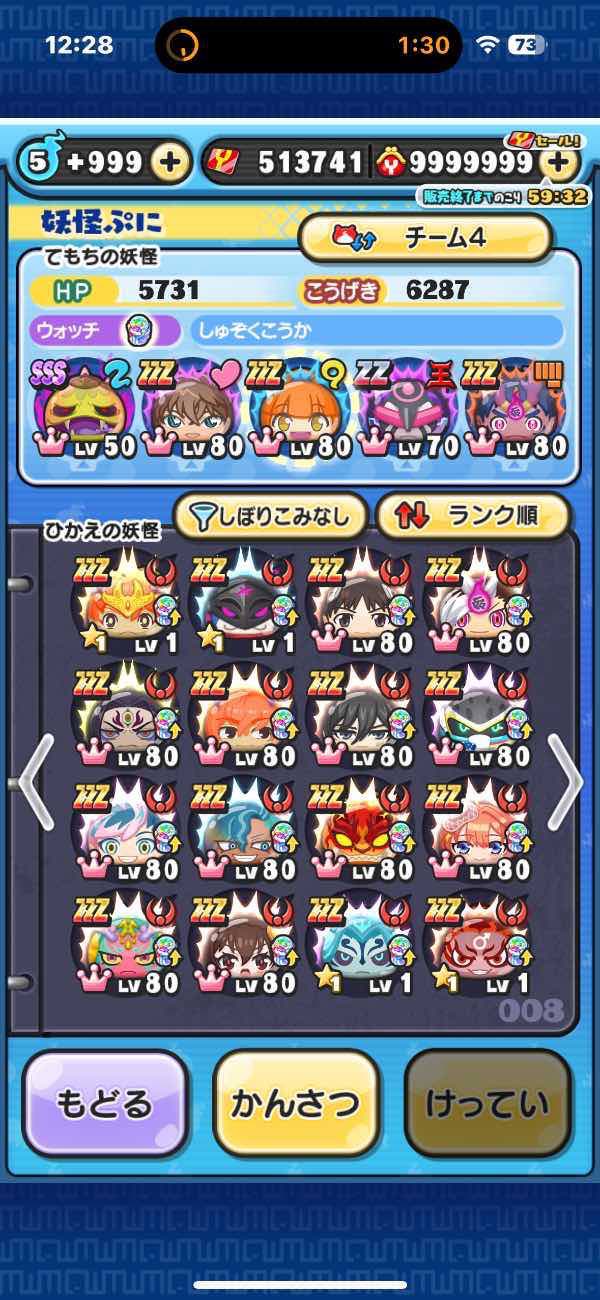Add more coins with the セール plus button

coord(561,162)
